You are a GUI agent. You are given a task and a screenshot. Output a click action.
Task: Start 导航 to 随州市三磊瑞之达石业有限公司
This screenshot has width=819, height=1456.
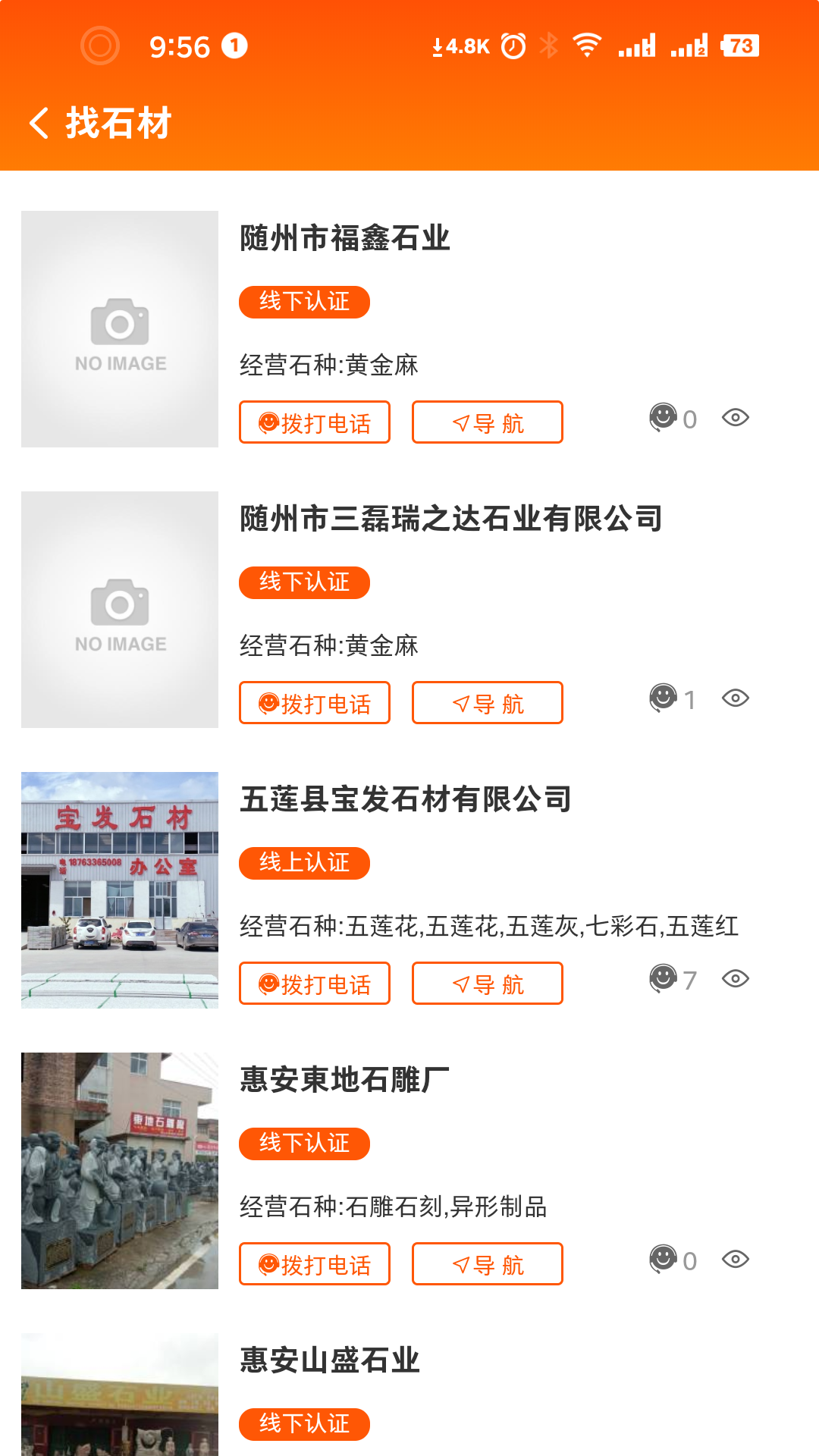point(488,703)
